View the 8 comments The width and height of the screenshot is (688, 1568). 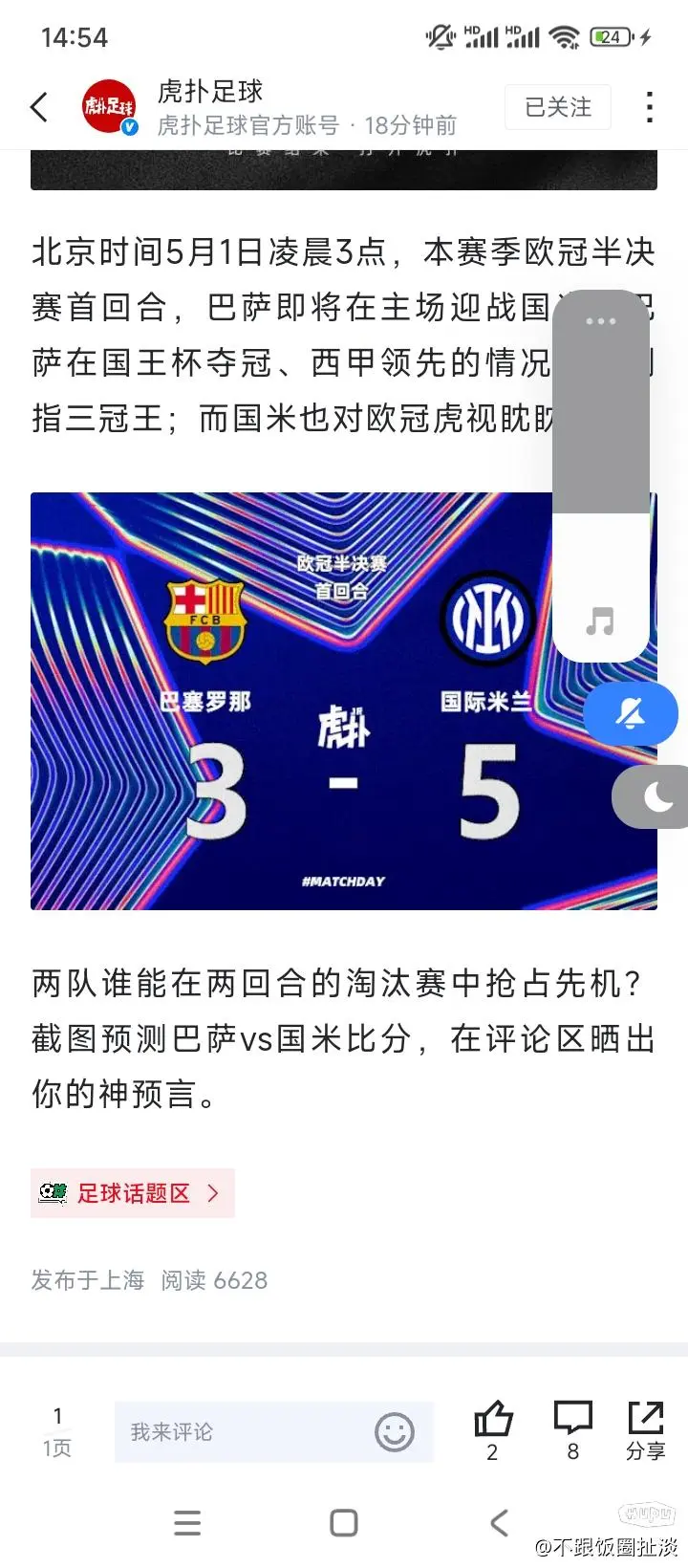coord(572,1430)
